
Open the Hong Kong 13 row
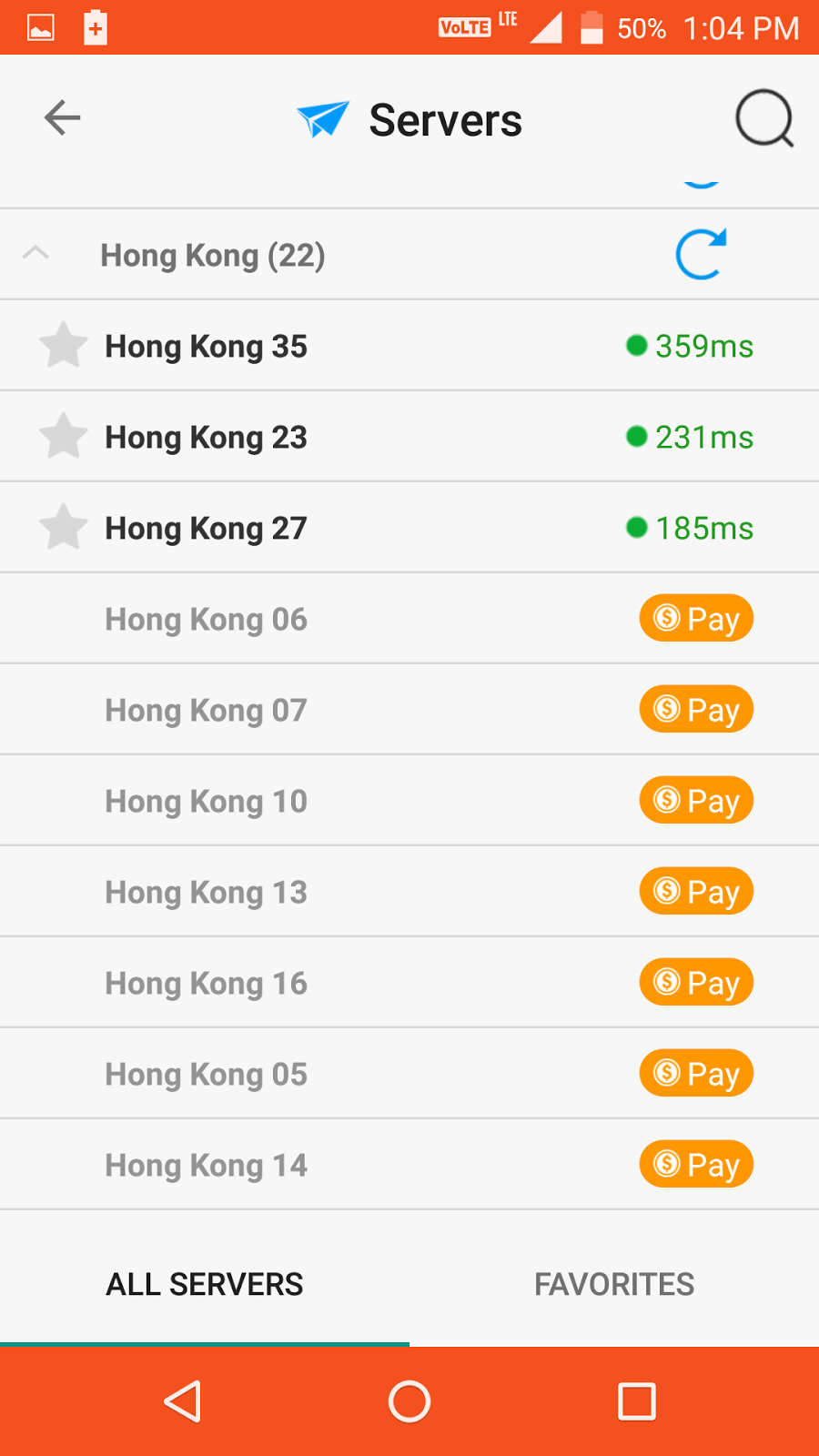(x=409, y=892)
